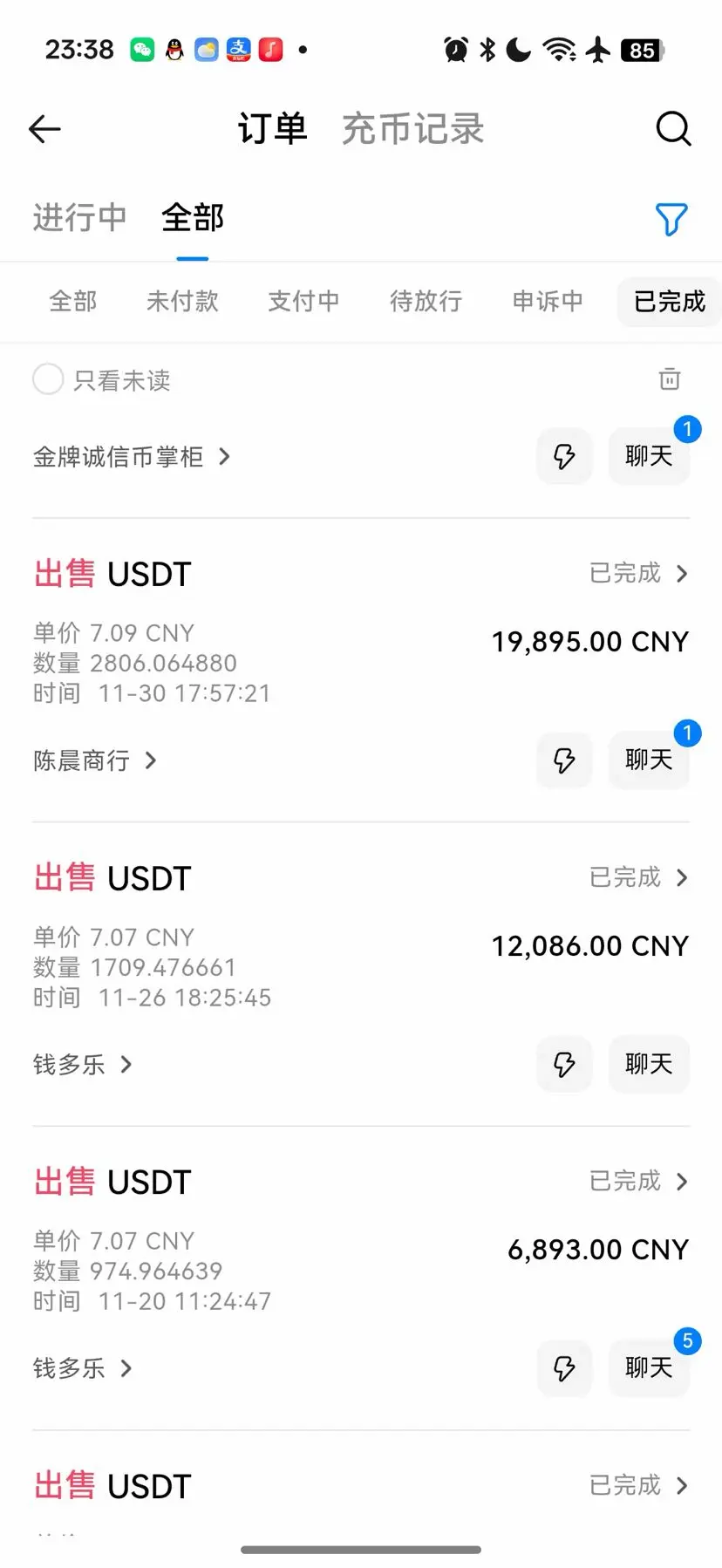The width and height of the screenshot is (722, 1568).
Task: Switch to the 充币记录 tab
Action: [x=412, y=129]
